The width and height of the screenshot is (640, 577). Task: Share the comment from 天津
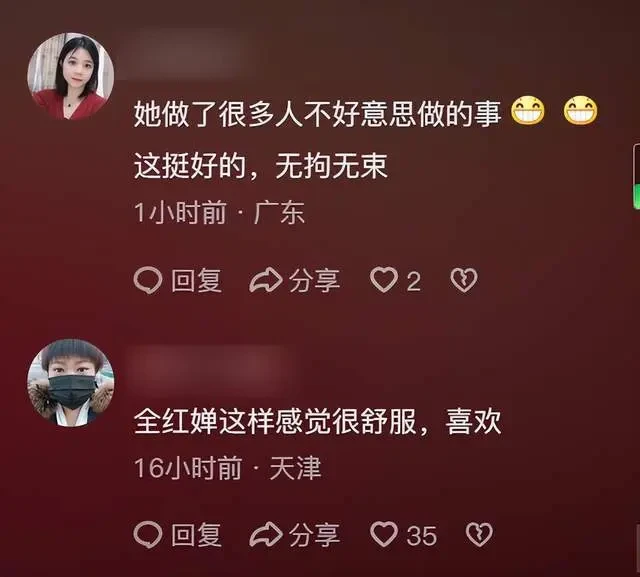[x=295, y=535]
